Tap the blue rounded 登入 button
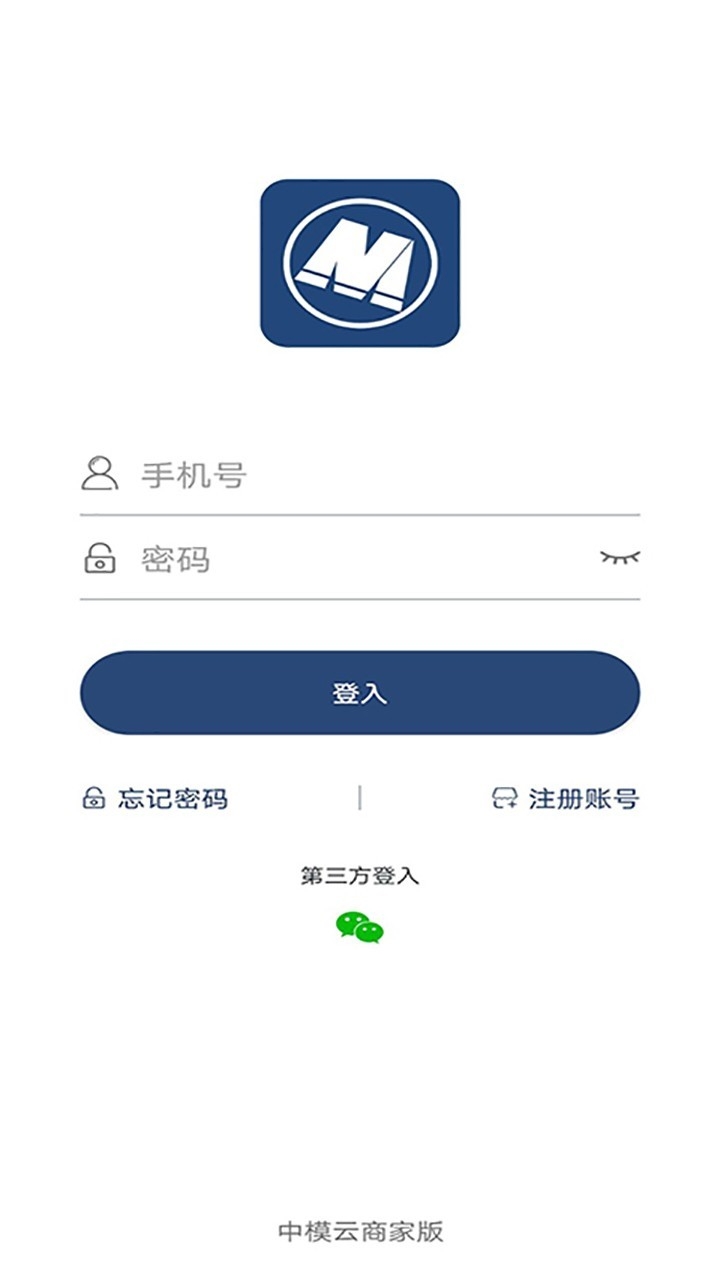 coord(360,692)
